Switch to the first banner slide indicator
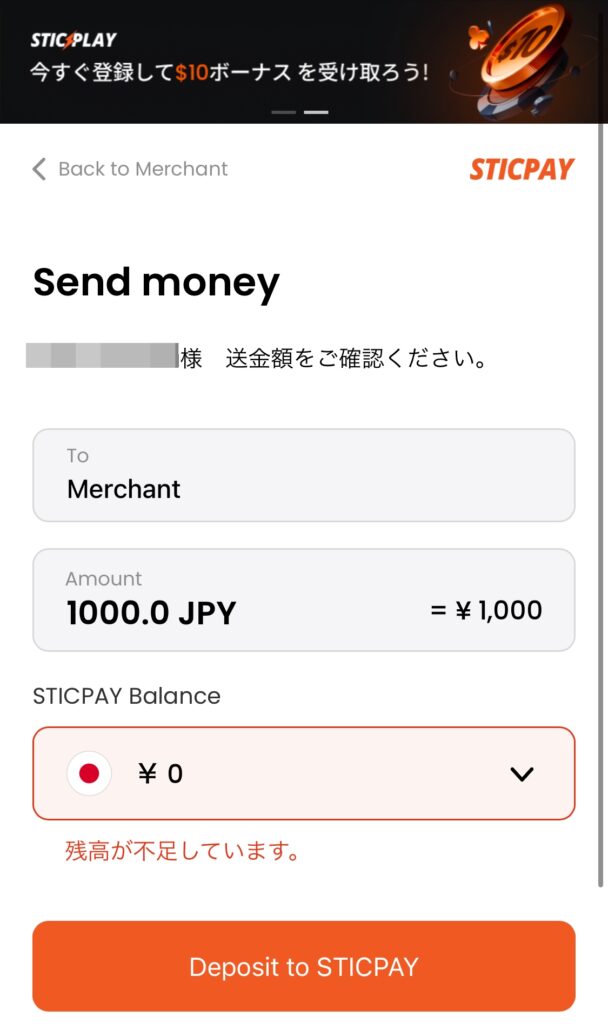This screenshot has height=1024, width=608. pyautogui.click(x=283, y=112)
